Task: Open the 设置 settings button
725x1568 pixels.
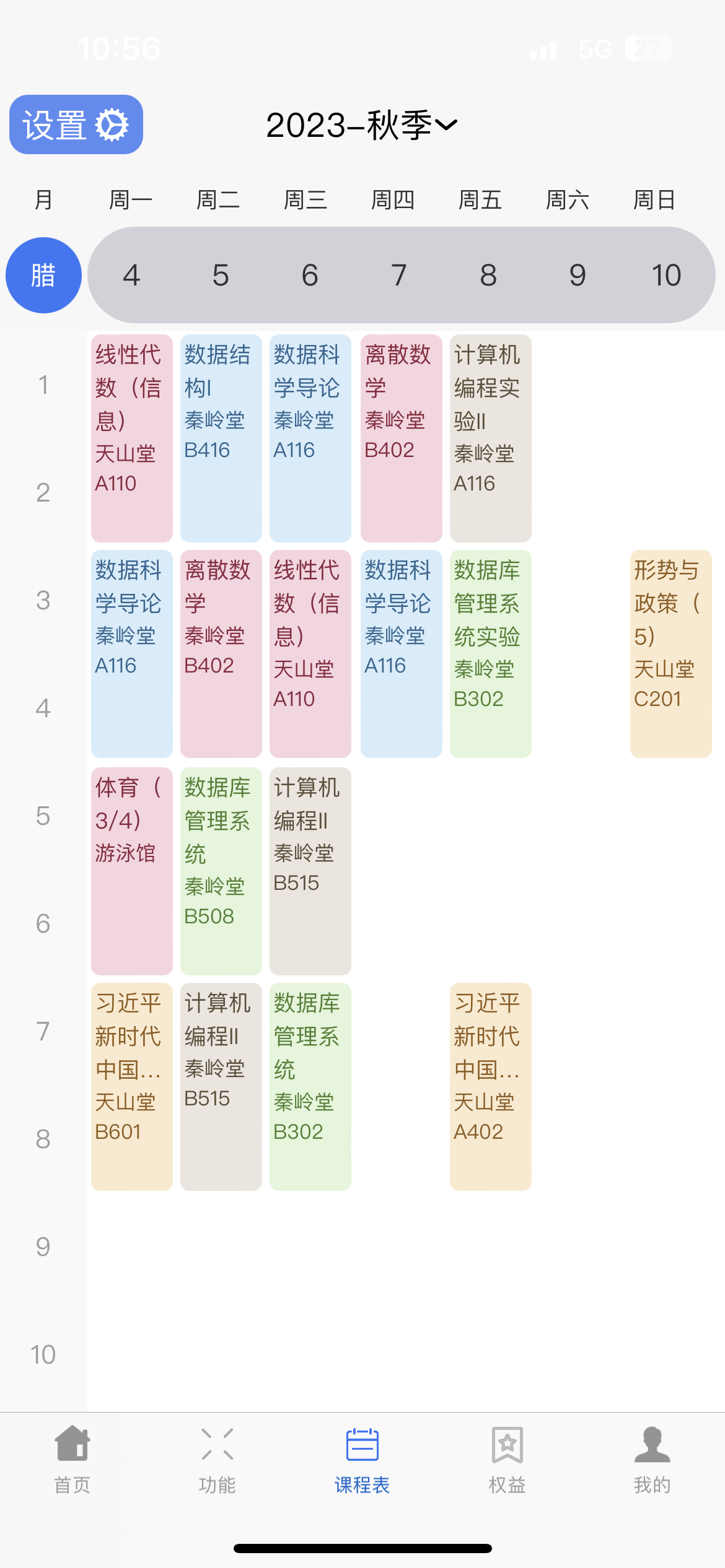Action: tap(76, 124)
